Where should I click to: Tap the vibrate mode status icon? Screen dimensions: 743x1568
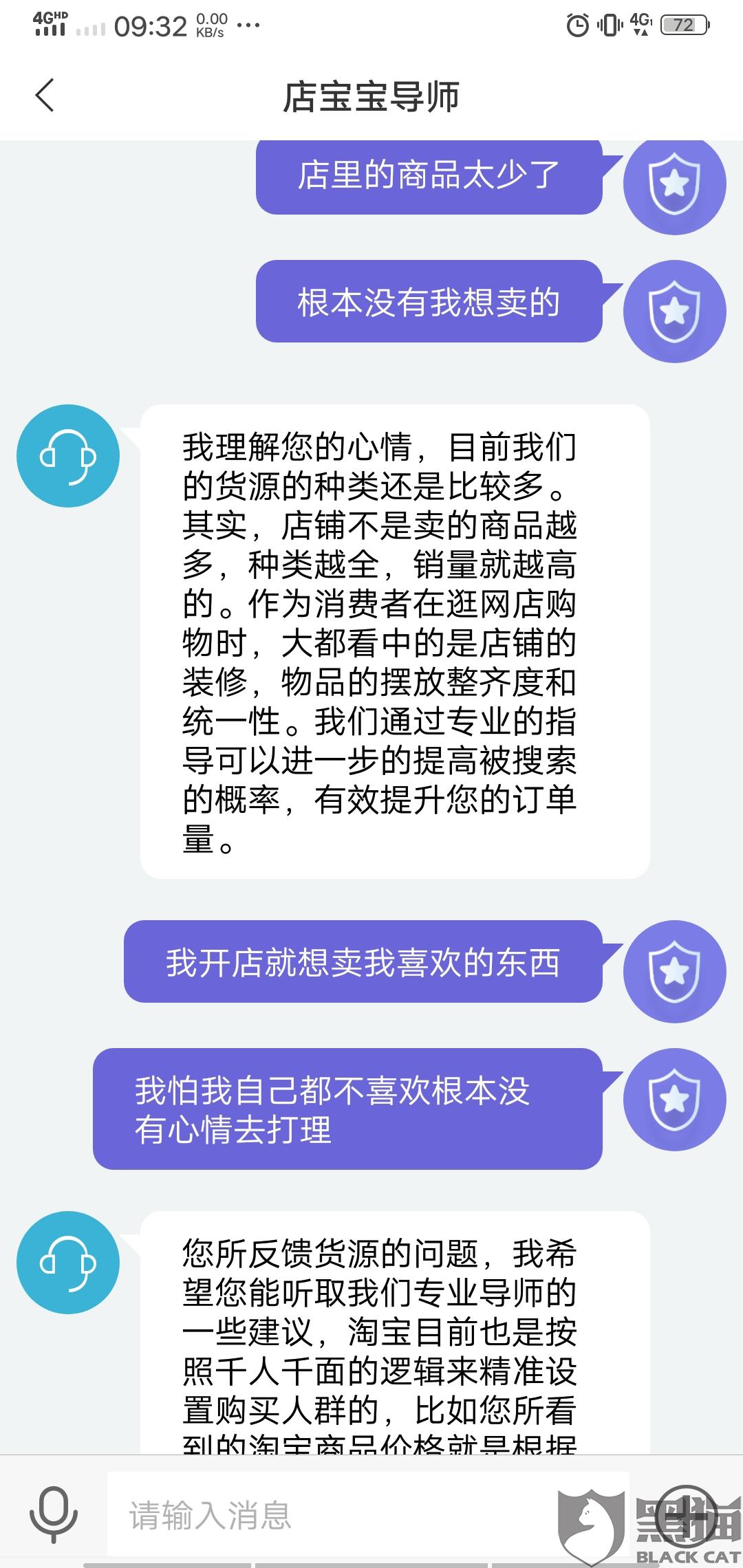click(x=609, y=23)
